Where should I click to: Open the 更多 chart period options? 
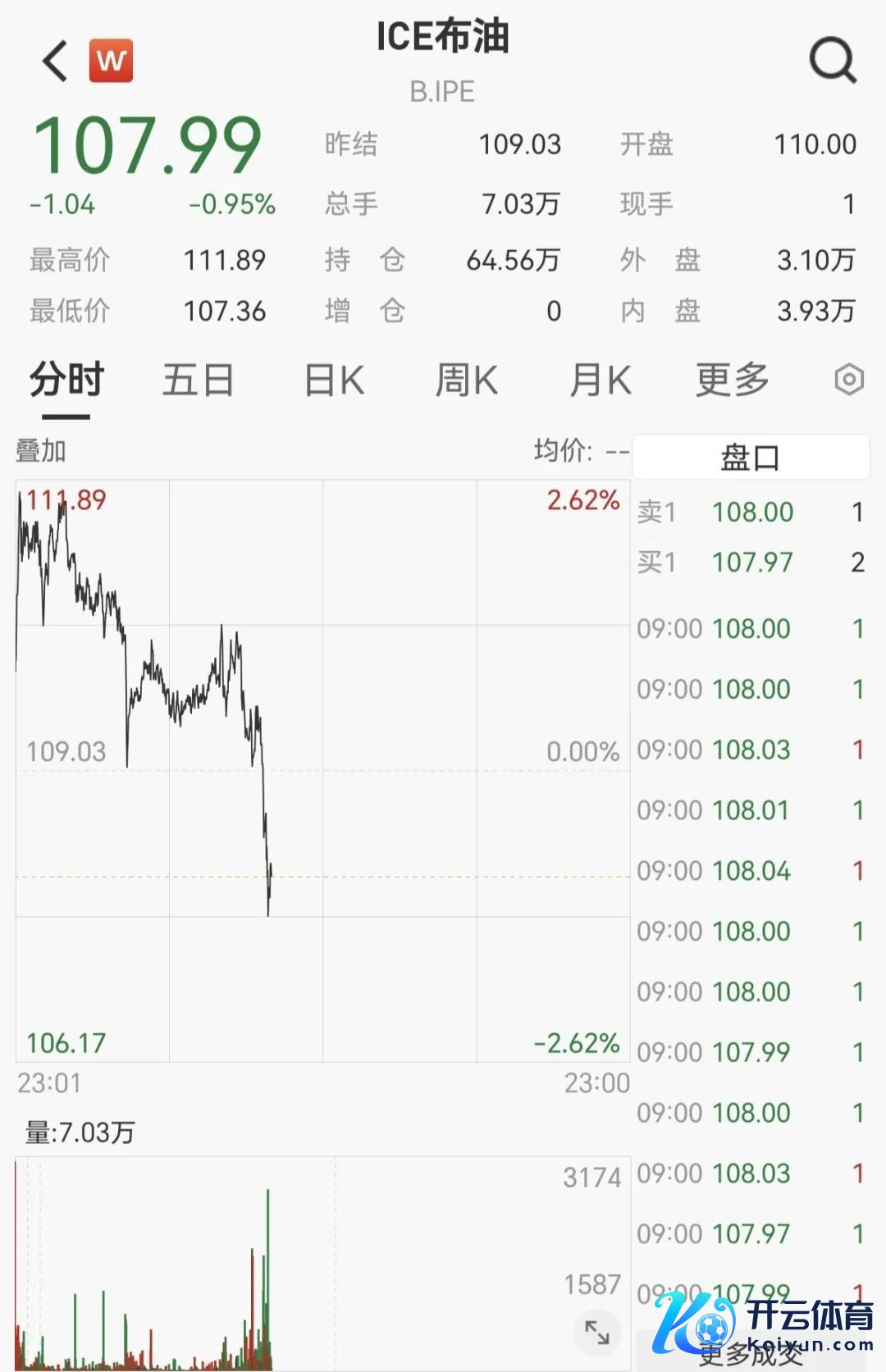[x=732, y=381]
